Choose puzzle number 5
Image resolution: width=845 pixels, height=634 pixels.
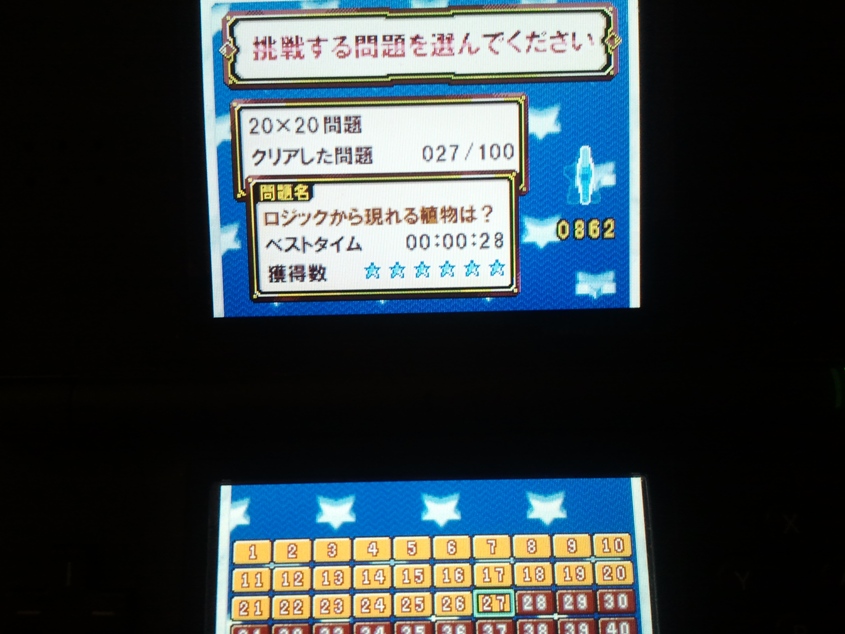[412, 548]
